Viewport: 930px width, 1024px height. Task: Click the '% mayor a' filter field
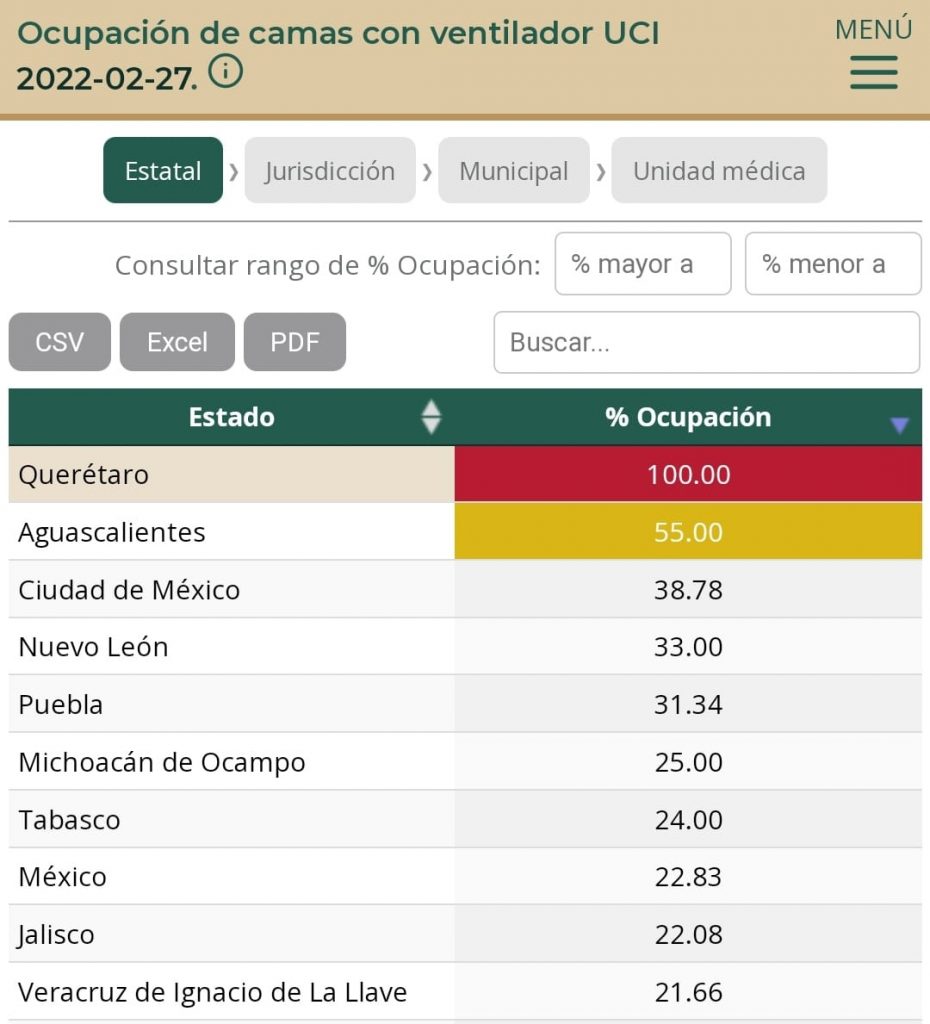point(643,263)
